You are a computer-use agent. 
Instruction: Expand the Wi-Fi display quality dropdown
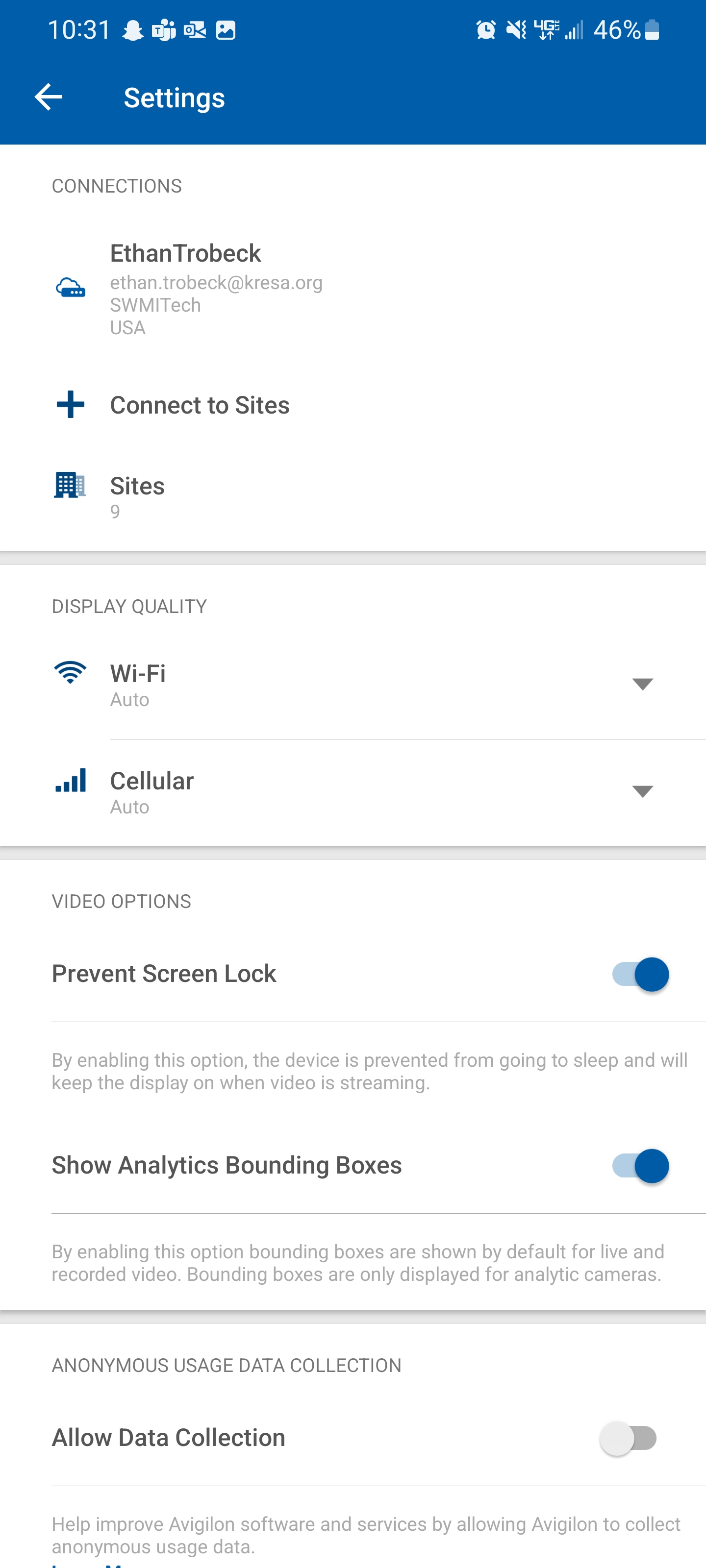[x=643, y=684]
